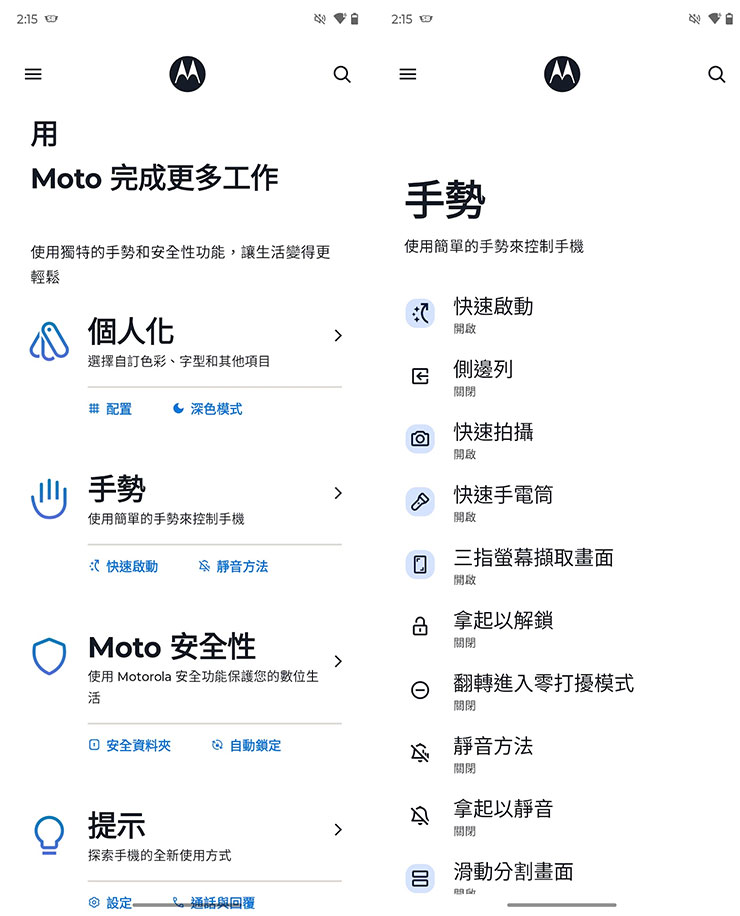Tap the phone icon beside 三指螢幕擷取畫面
The height and width of the screenshot is (916, 740).
pos(420,564)
